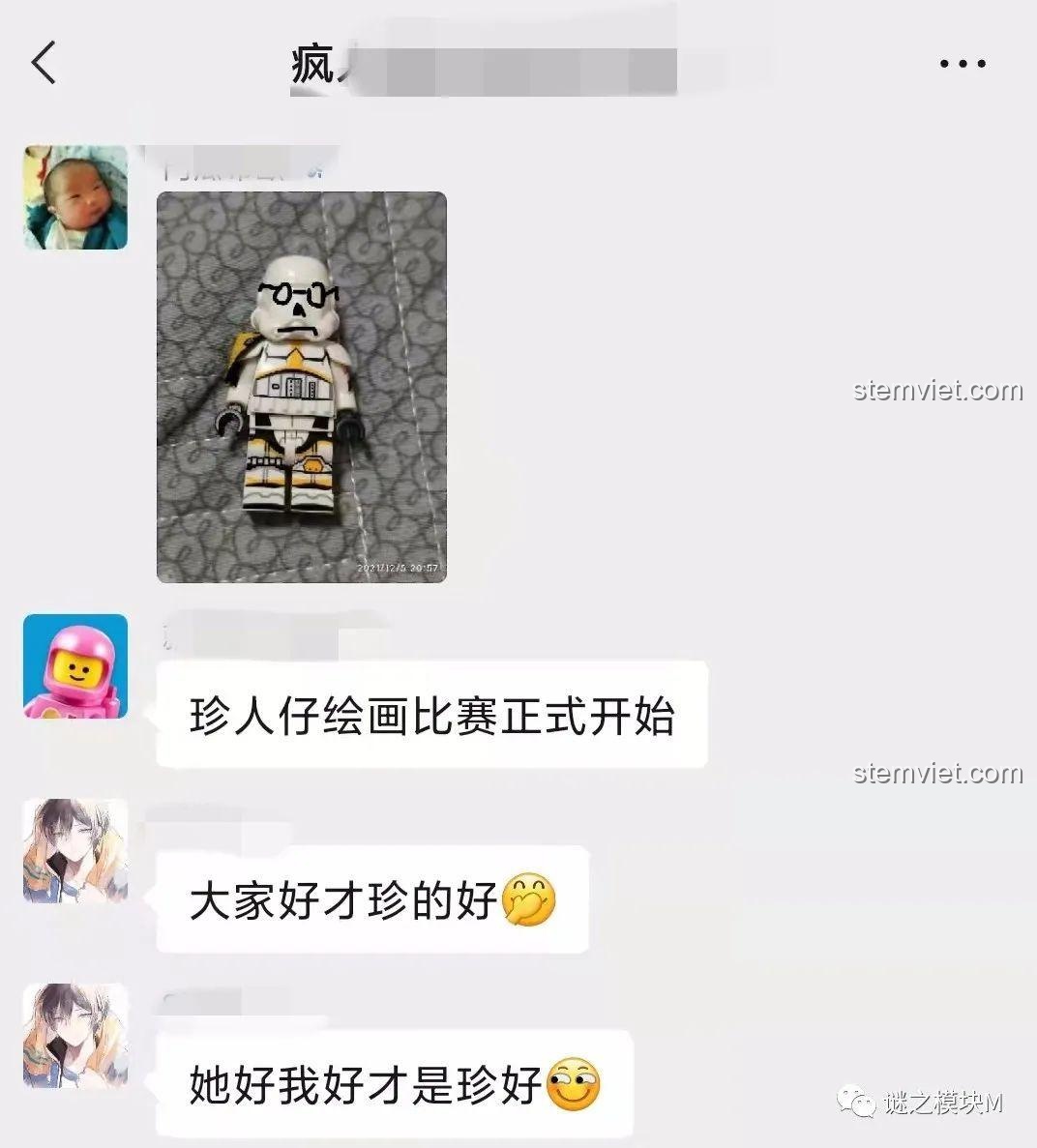Image resolution: width=1037 pixels, height=1148 pixels.
Task: Open the stormtrooper minifigure photo
Action: [302, 387]
